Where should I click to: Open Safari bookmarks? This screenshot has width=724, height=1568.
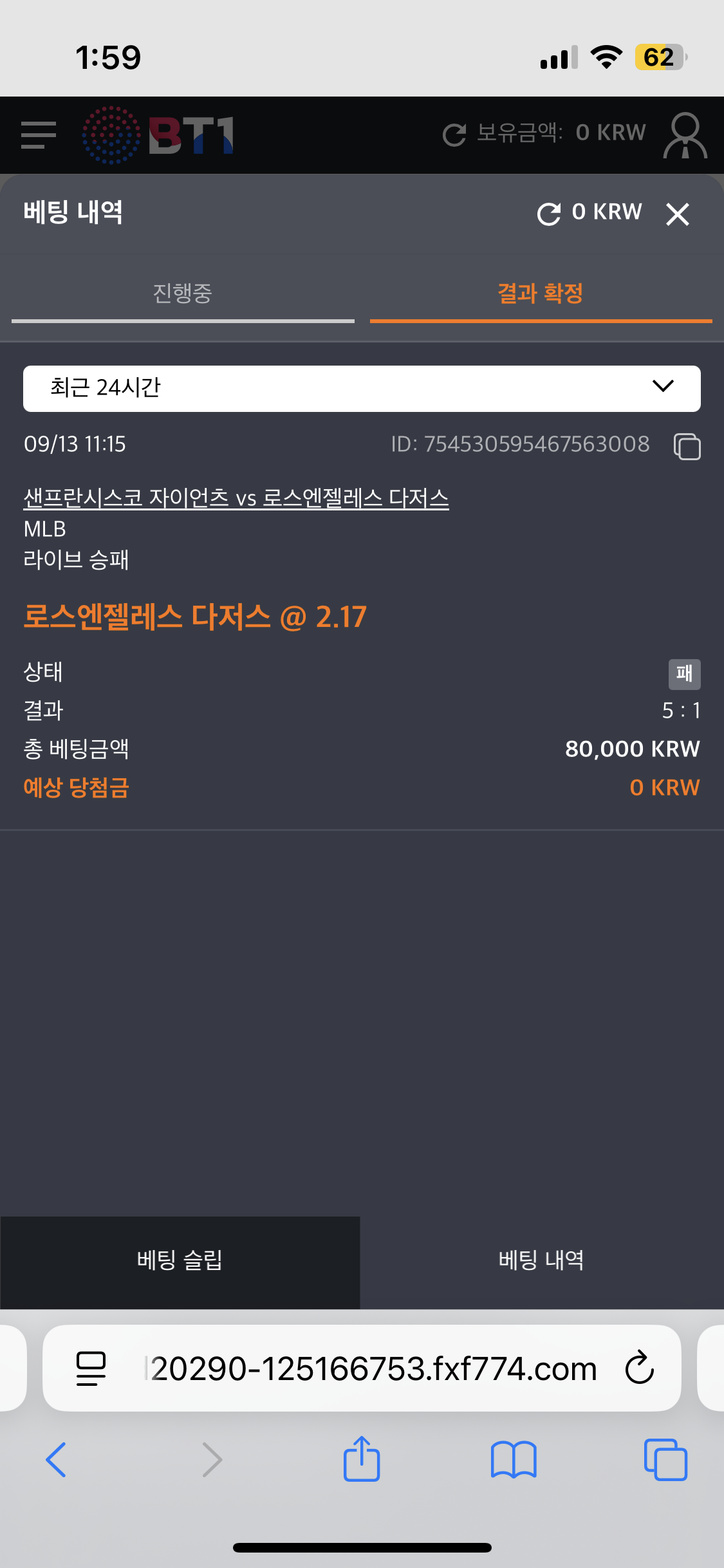click(x=514, y=1459)
